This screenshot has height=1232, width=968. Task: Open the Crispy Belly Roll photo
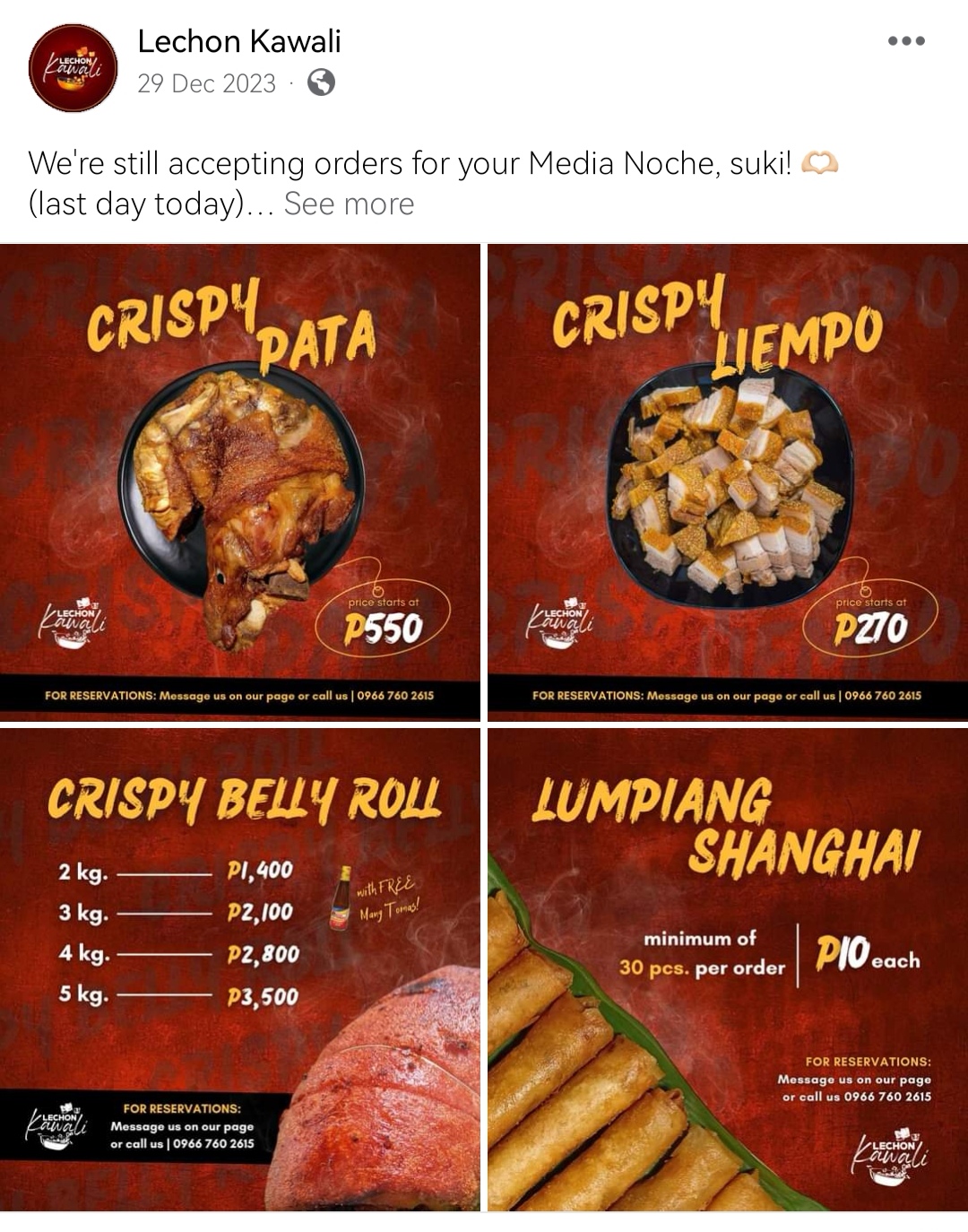coord(240,968)
